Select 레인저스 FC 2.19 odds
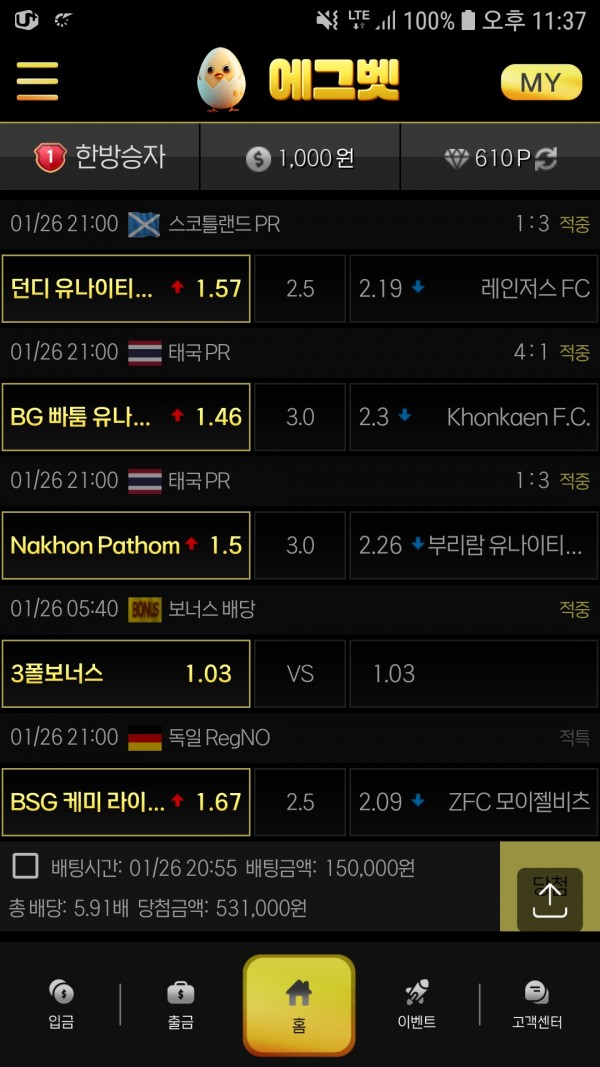600x1067 pixels. point(473,289)
